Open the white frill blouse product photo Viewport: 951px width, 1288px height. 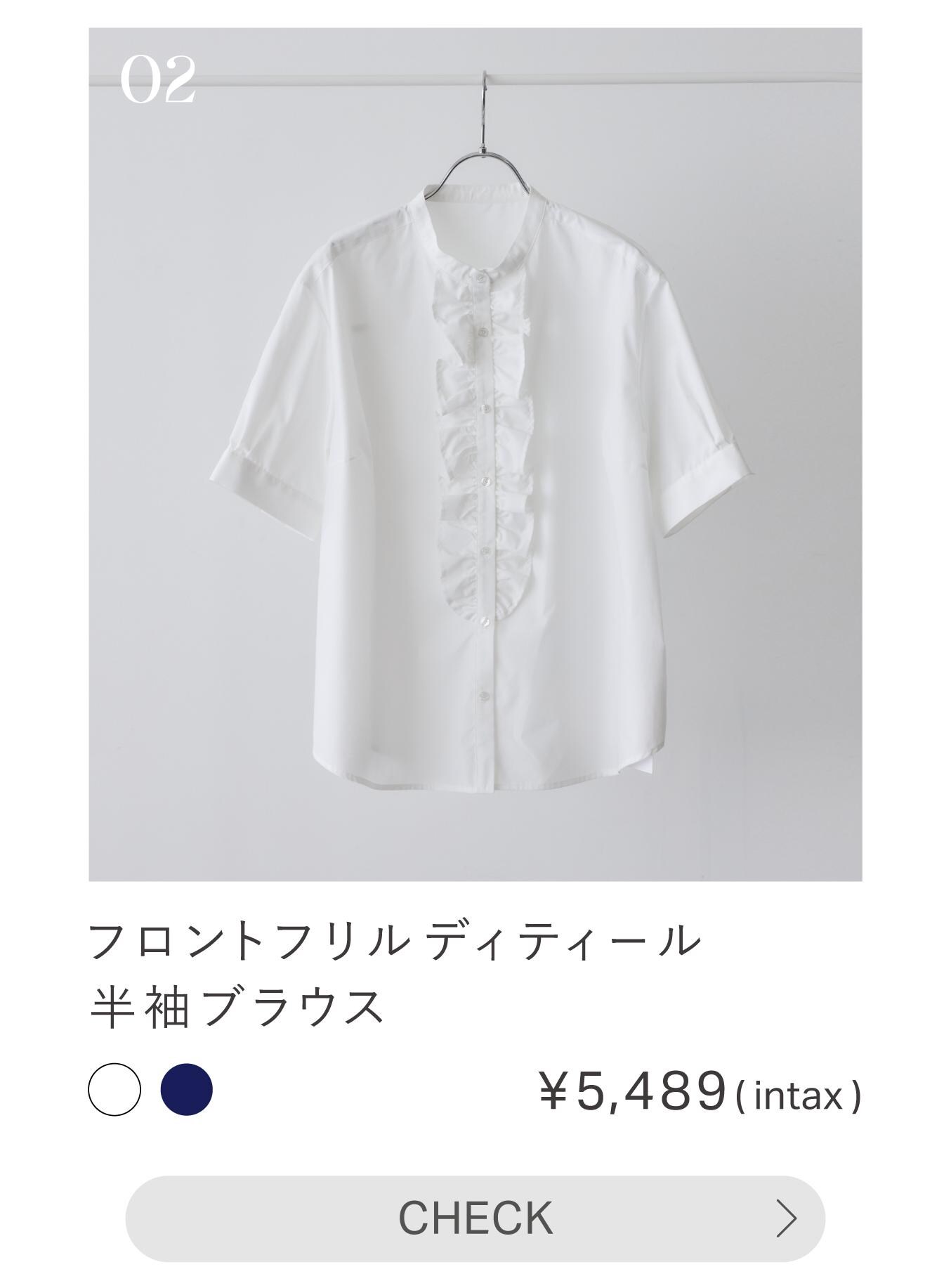point(475,454)
